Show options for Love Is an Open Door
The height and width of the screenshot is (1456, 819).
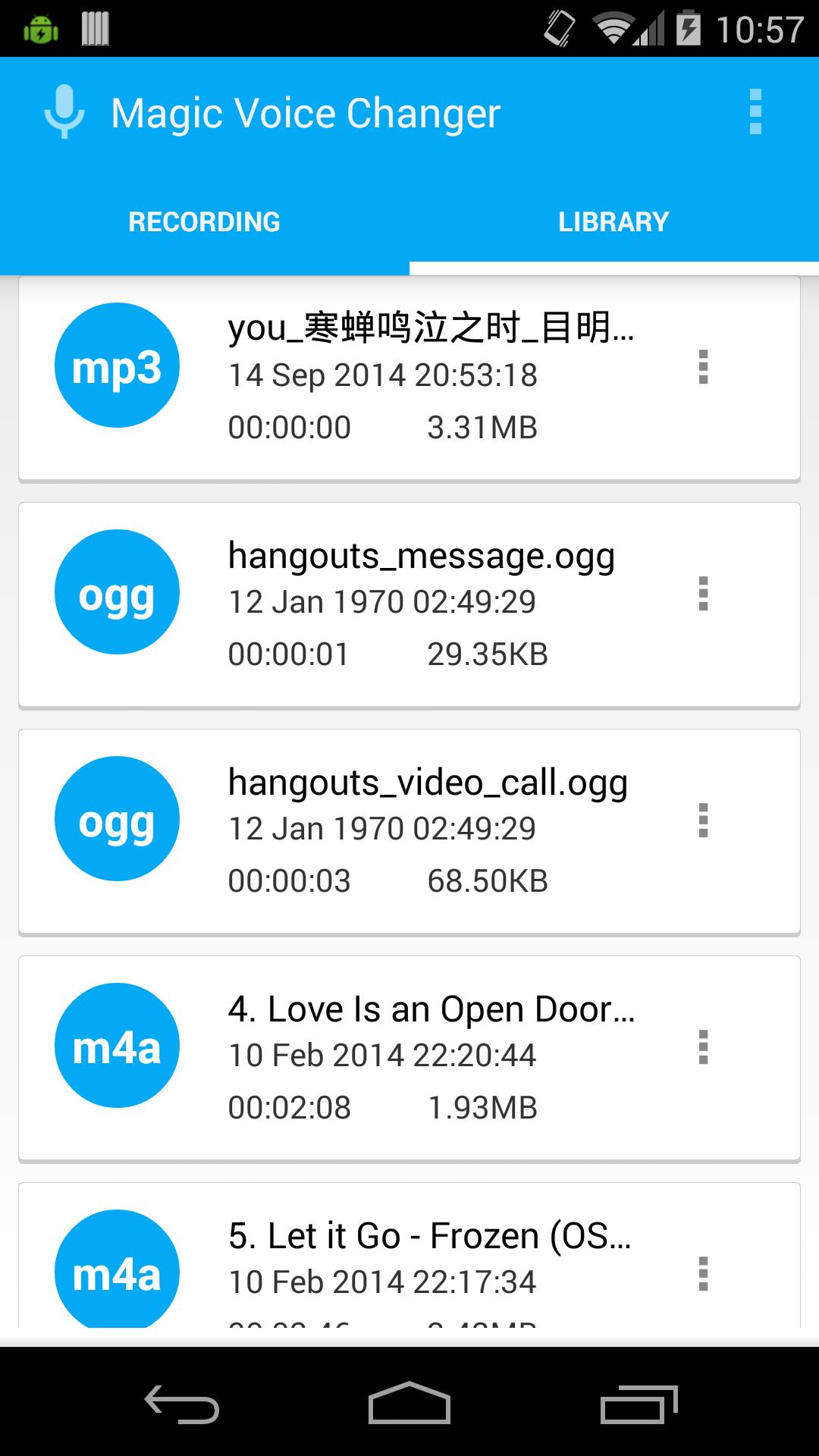[703, 1047]
